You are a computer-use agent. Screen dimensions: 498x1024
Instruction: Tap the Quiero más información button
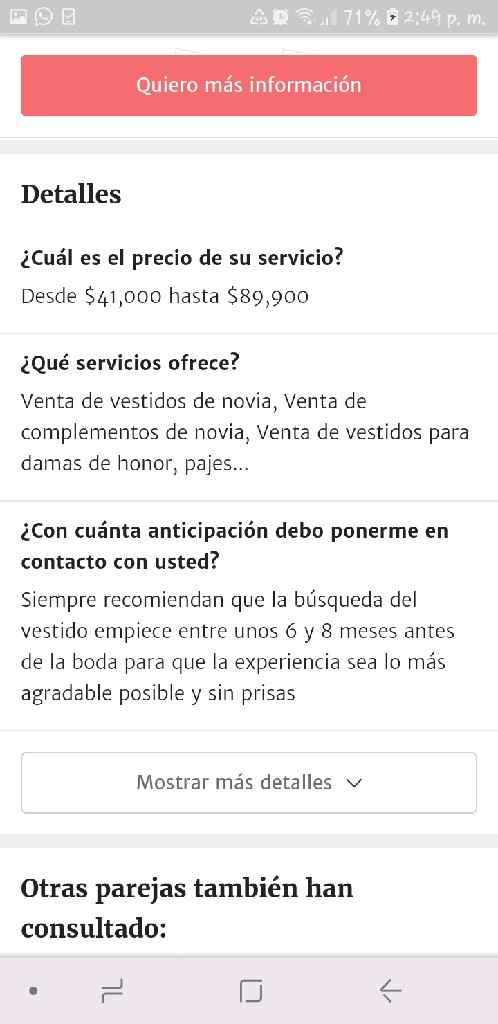point(249,86)
